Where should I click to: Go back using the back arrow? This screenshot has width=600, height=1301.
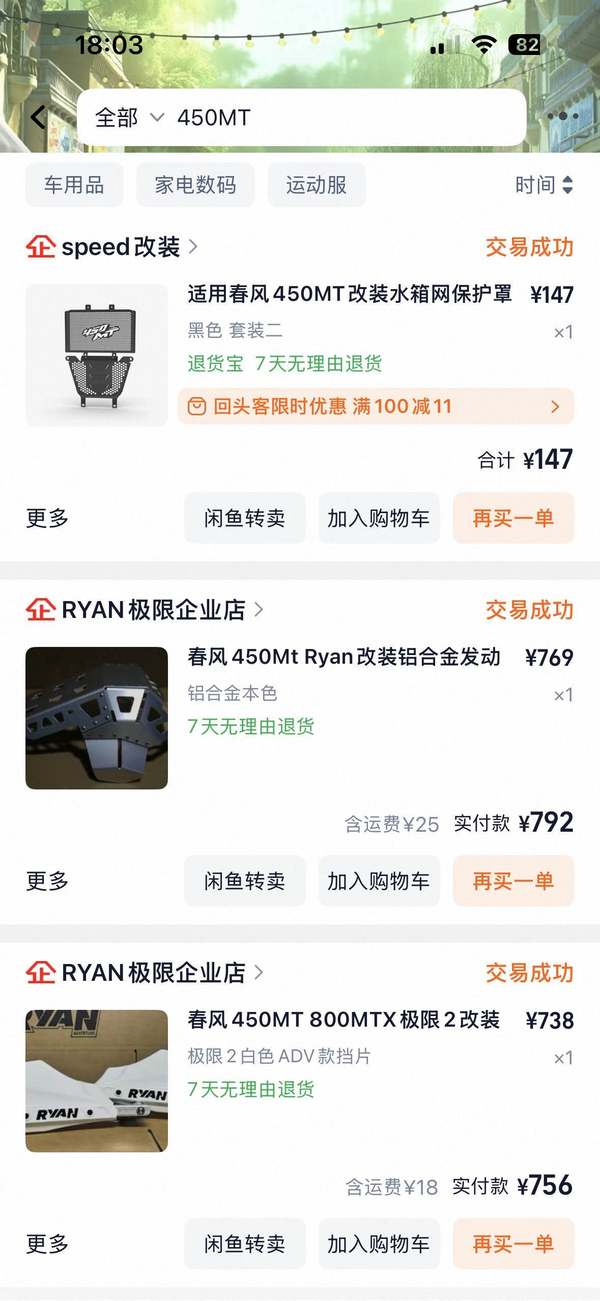tap(38, 117)
